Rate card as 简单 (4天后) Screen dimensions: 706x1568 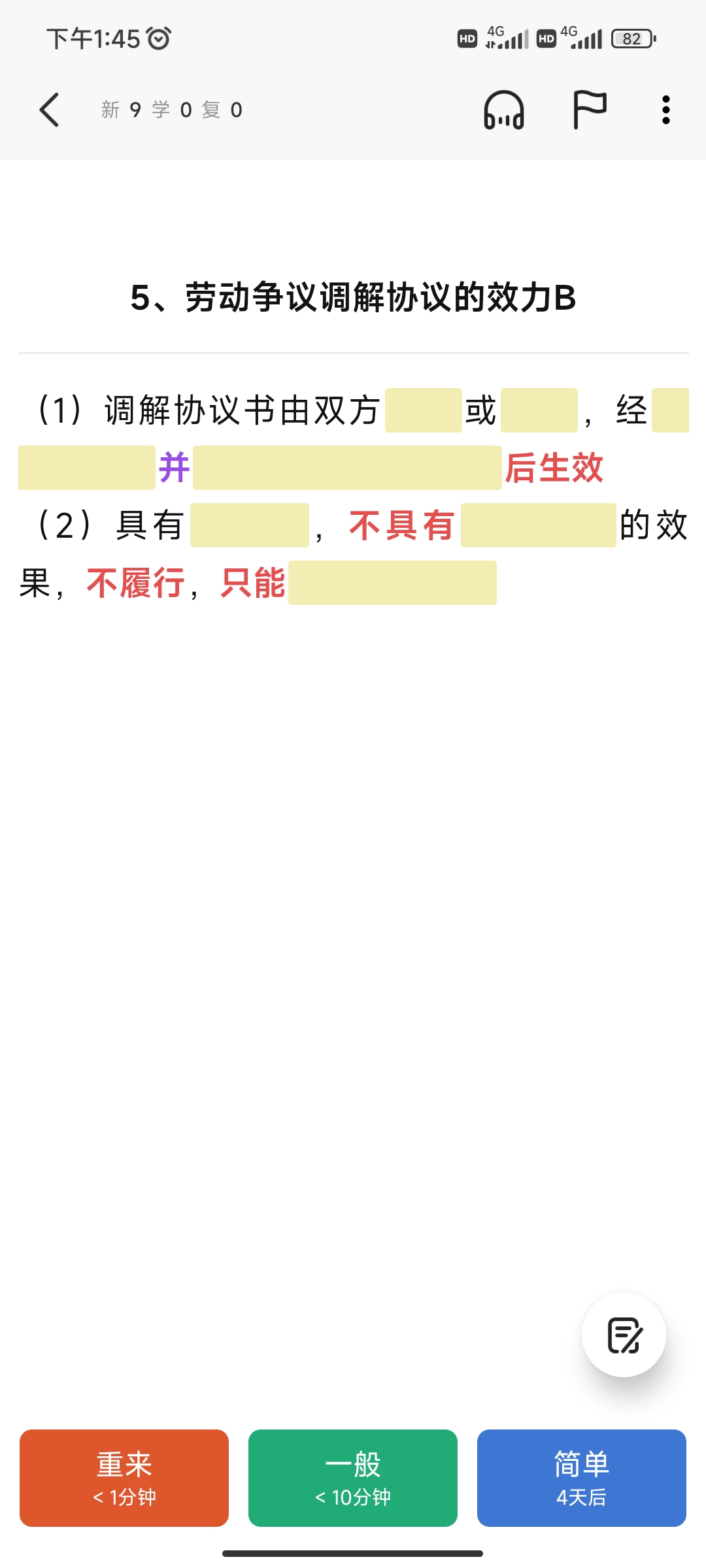pyautogui.click(x=582, y=1478)
